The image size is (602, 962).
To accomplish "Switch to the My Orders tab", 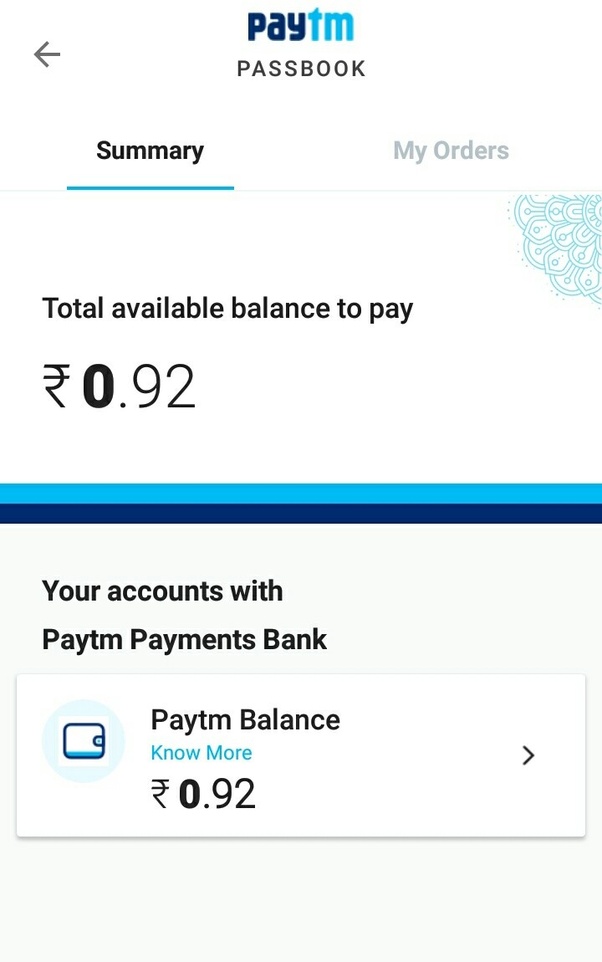I will pos(450,151).
